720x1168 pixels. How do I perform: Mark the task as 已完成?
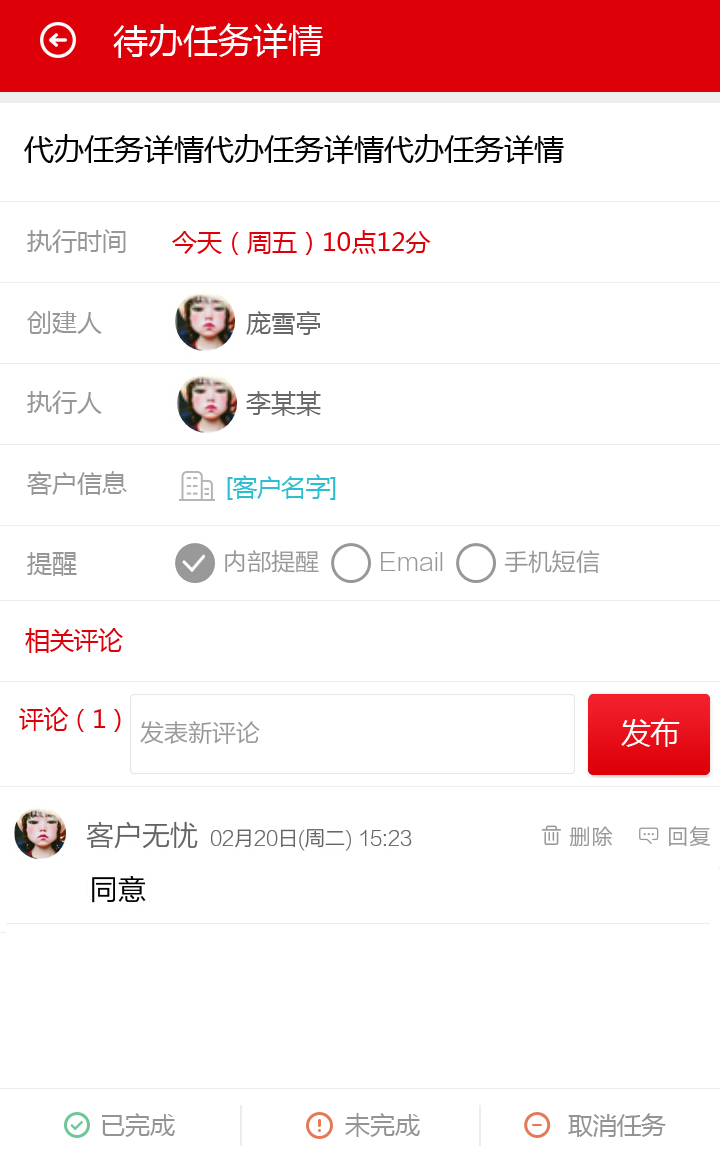pos(120,1126)
